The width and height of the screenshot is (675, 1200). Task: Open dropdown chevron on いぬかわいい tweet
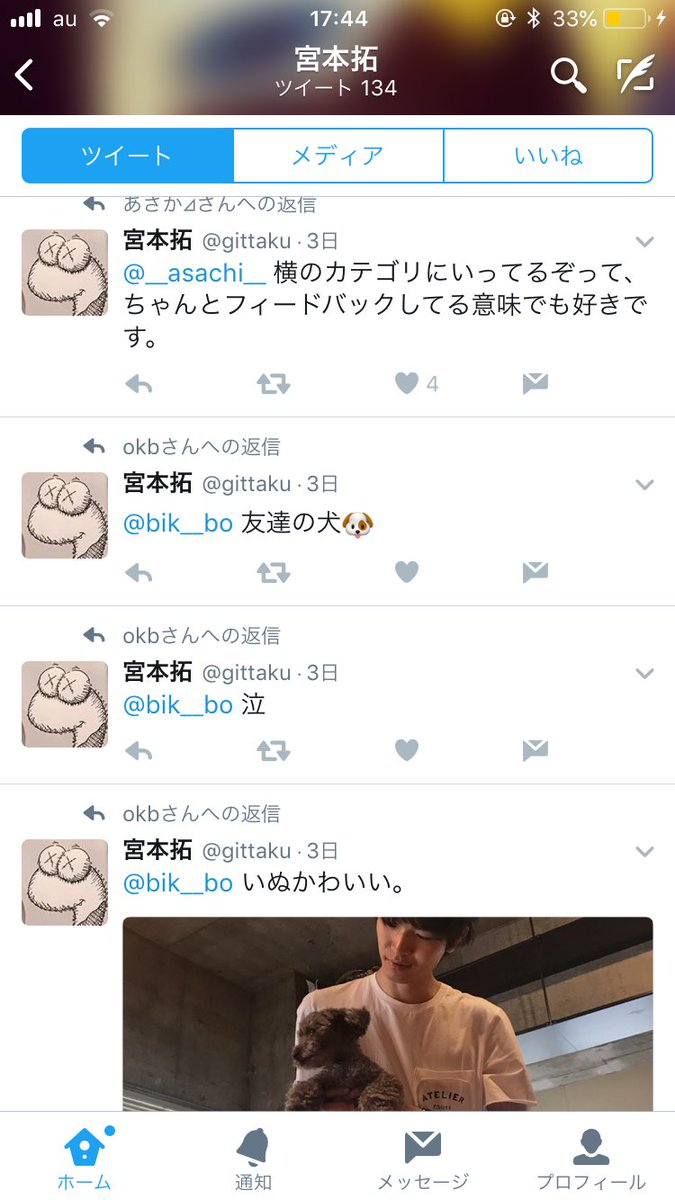click(645, 852)
